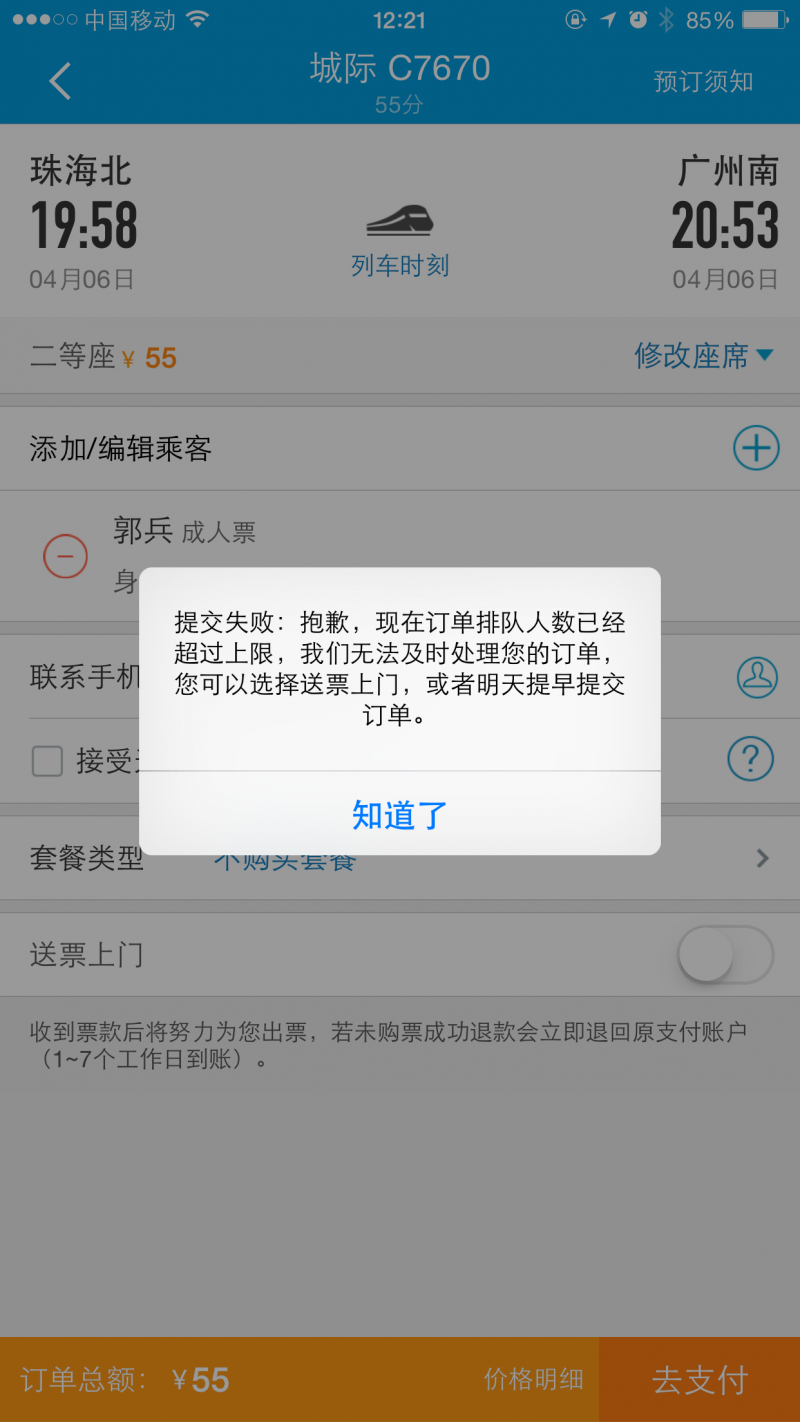Screen dimensions: 800x1422
Task: View the 列车时刻 train timetable
Action: coord(400,265)
